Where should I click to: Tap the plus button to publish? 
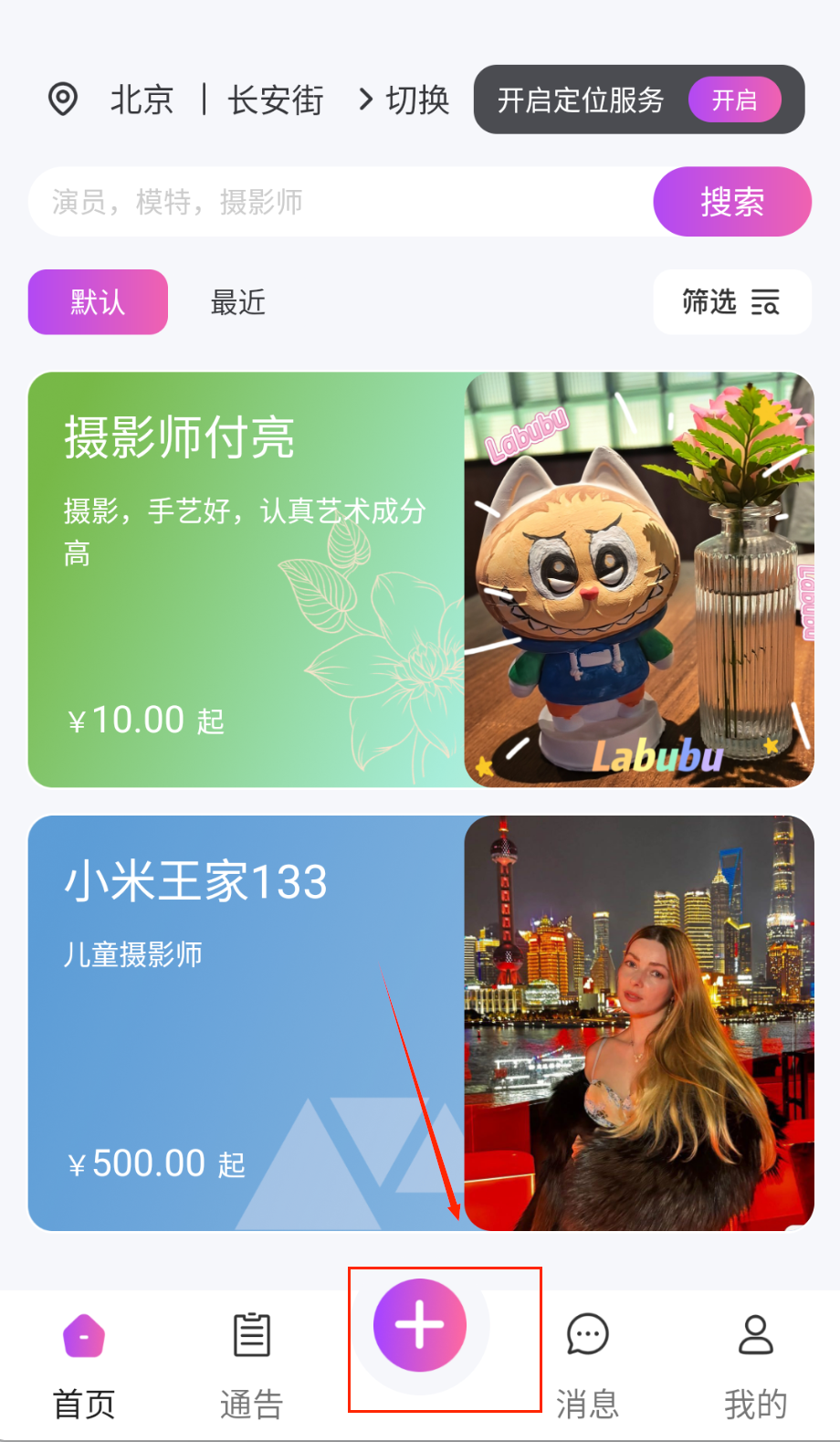click(420, 1326)
